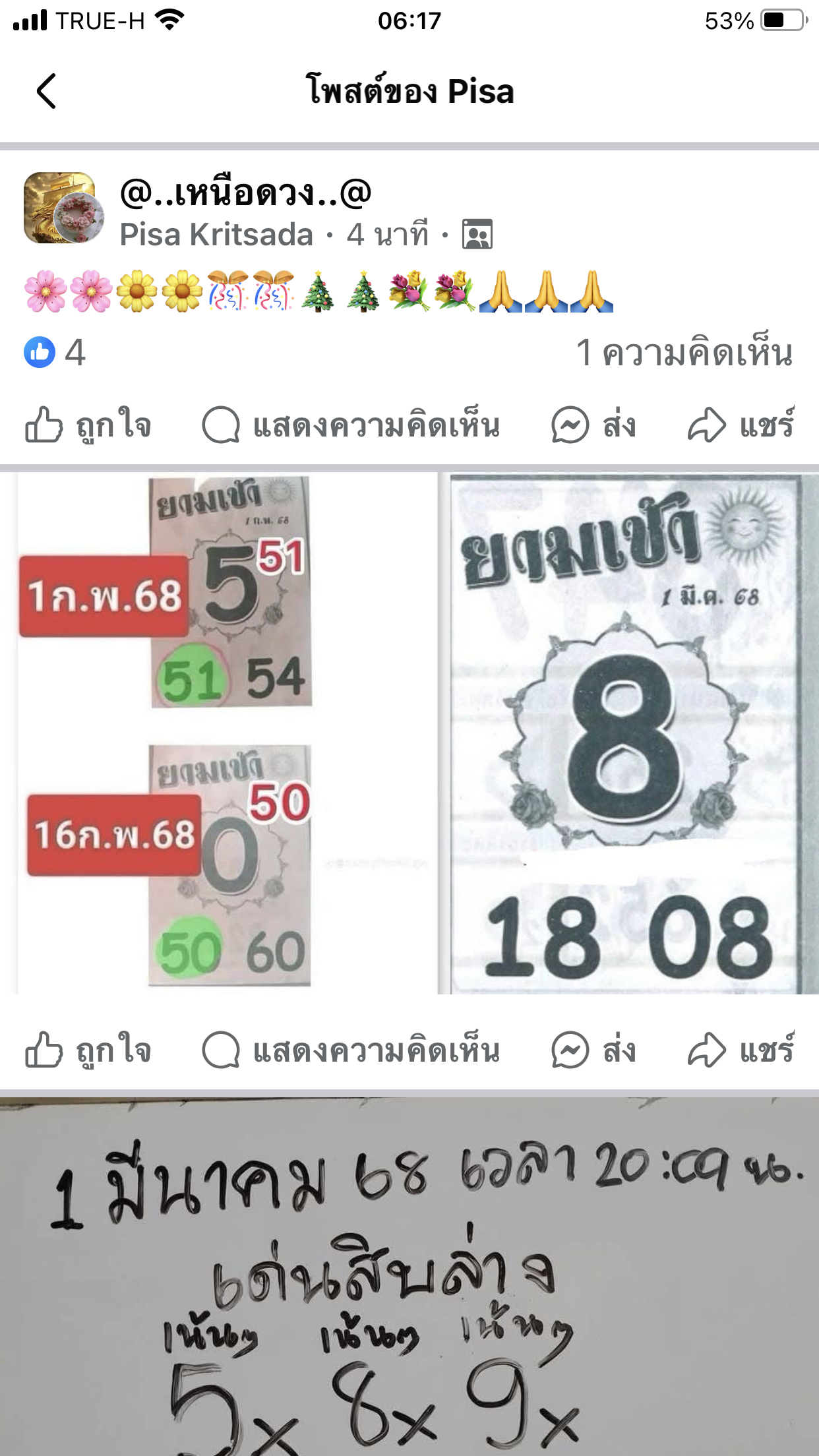
Task: Open the 1 ความคิดเห็น comment list
Action: click(x=684, y=352)
